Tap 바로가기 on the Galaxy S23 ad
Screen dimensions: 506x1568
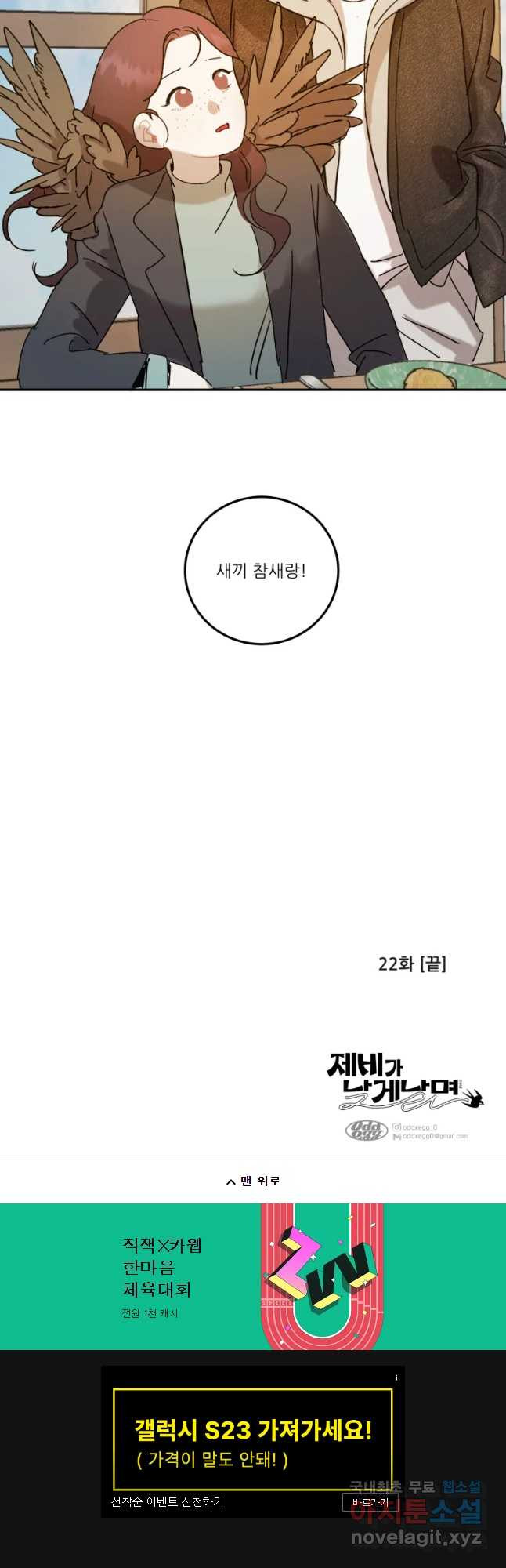pyautogui.click(x=370, y=1502)
